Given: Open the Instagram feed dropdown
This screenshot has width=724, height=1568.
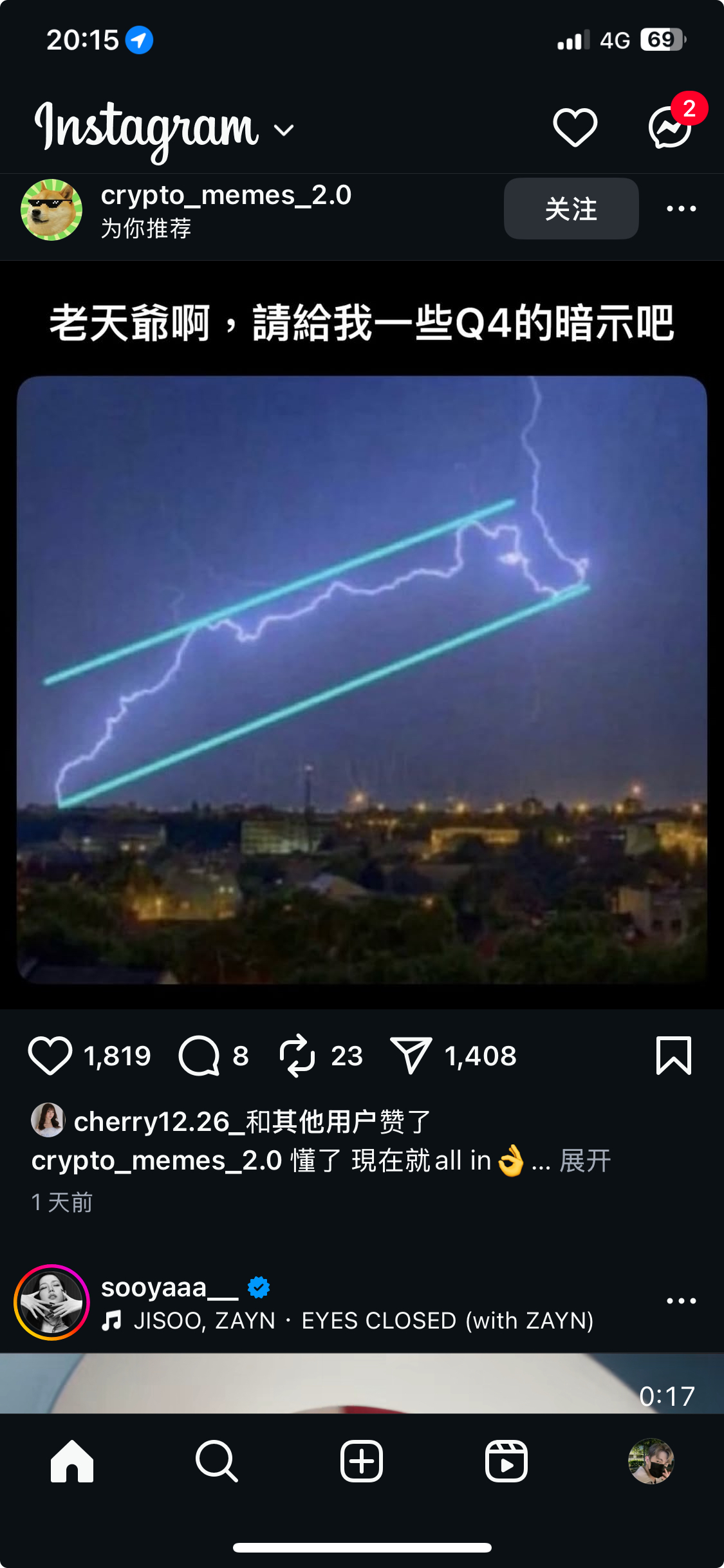Looking at the screenshot, I should pyautogui.click(x=283, y=131).
